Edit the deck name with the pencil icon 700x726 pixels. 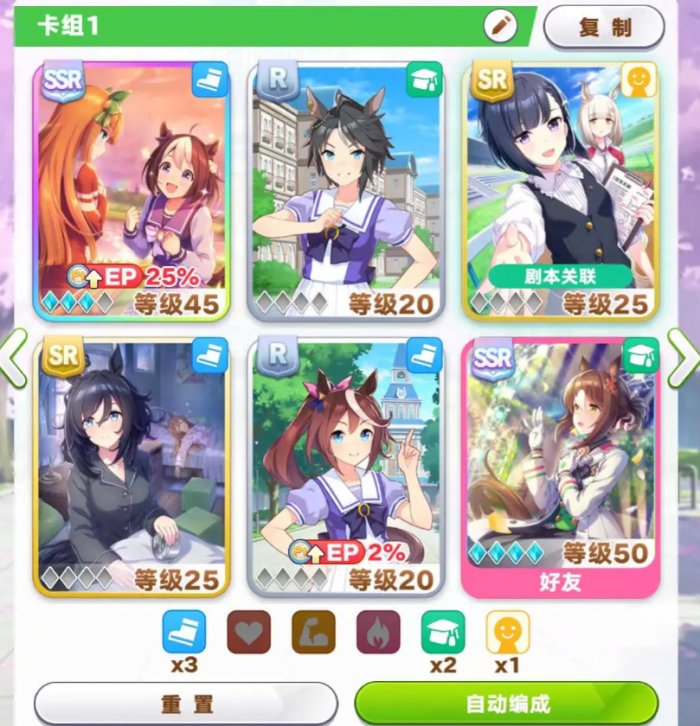coord(500,26)
